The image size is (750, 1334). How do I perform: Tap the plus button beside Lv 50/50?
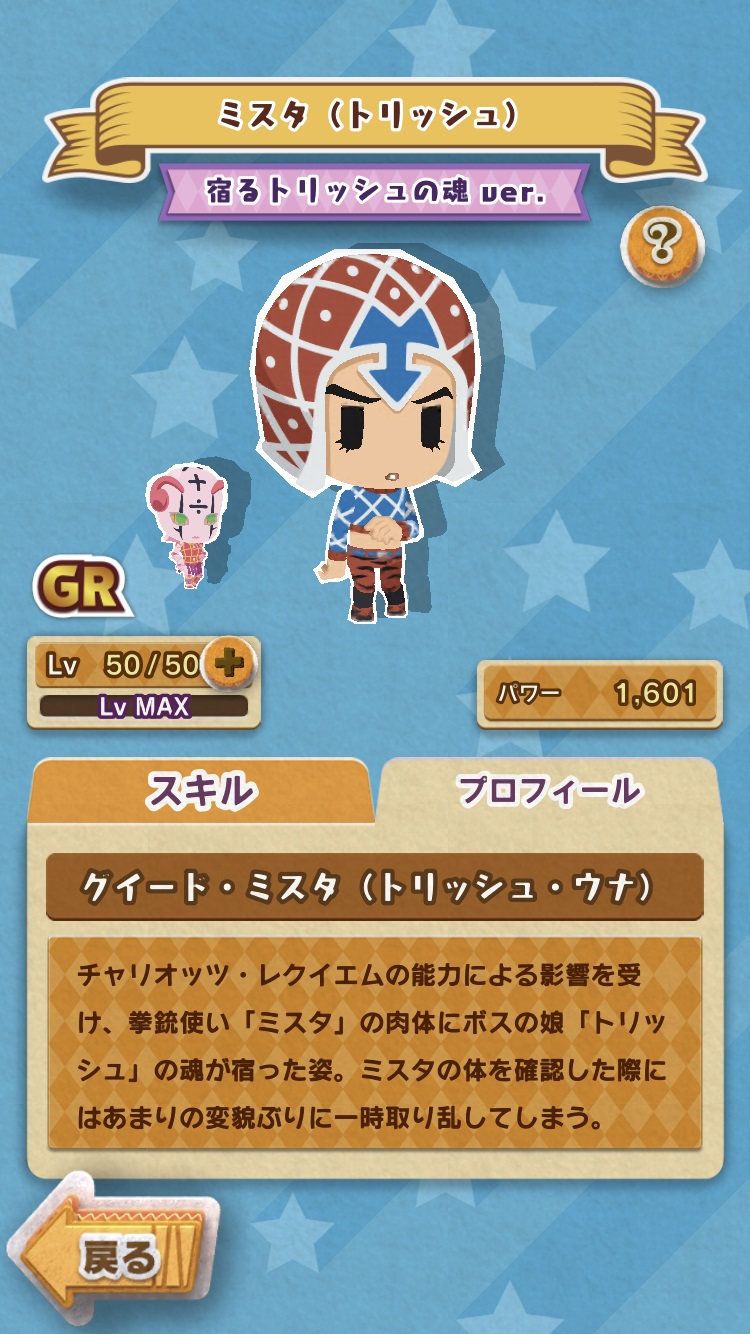[x=229, y=663]
